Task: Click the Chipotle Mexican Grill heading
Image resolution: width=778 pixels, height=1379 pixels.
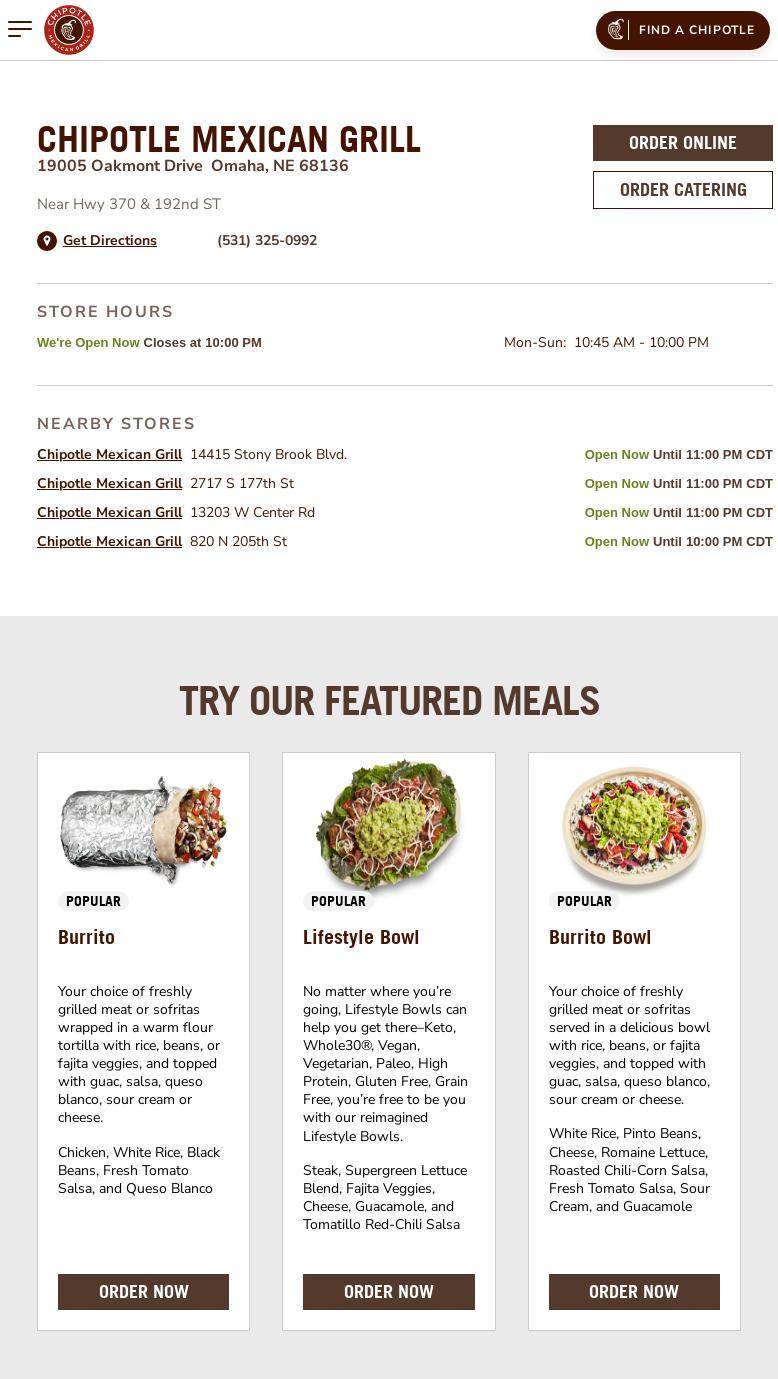Action: point(229,139)
